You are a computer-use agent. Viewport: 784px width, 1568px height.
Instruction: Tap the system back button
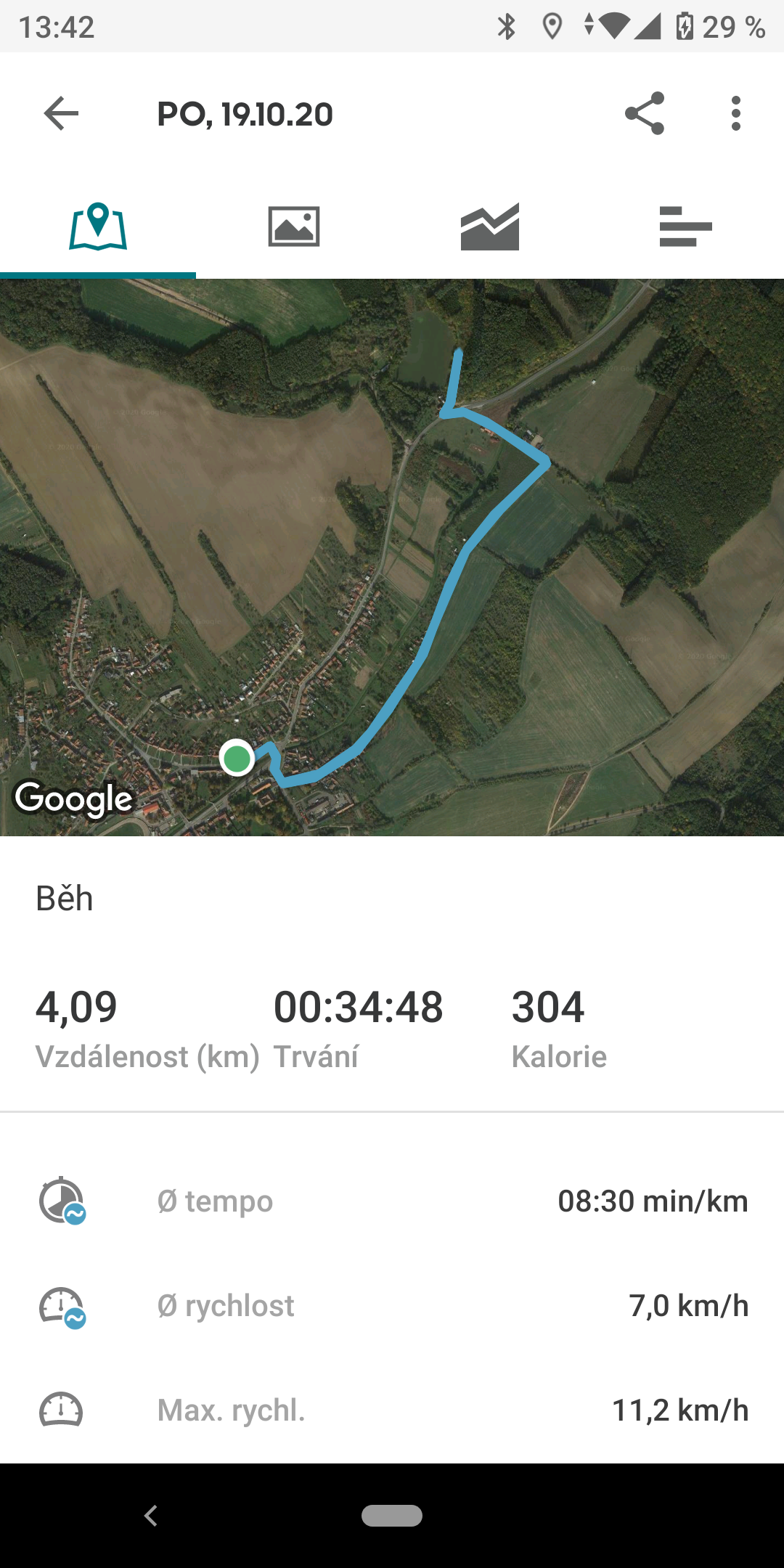point(151,1516)
